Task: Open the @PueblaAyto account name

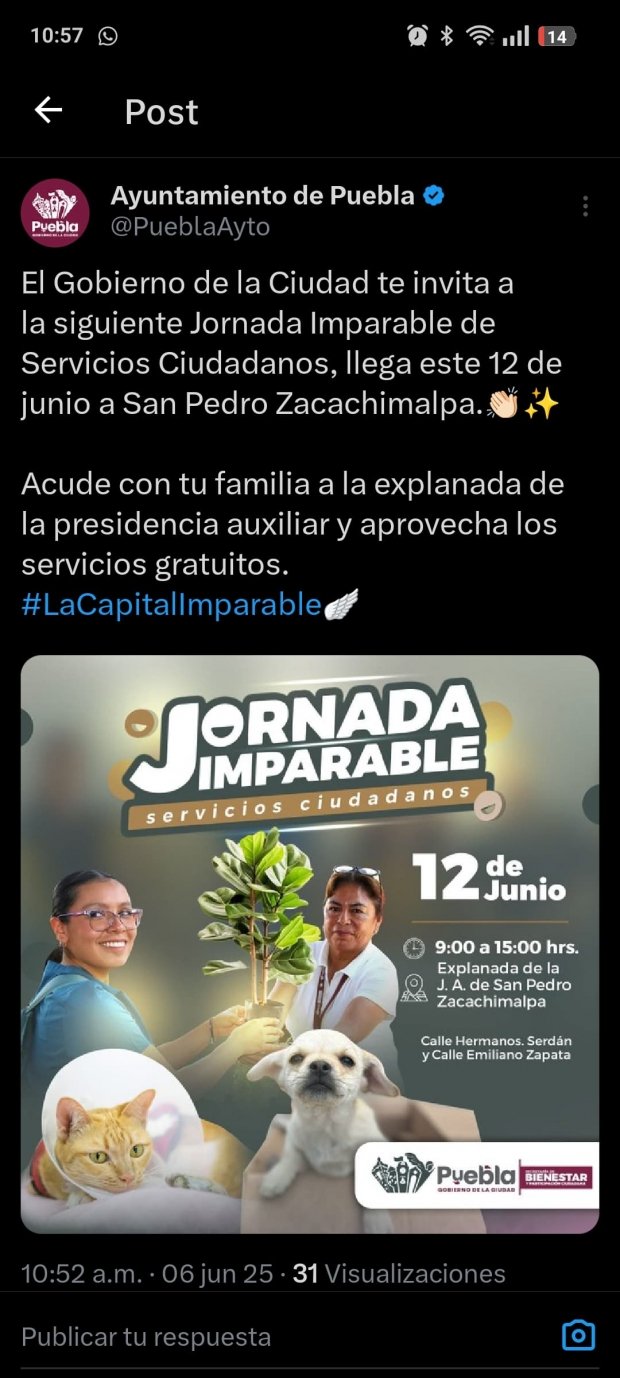Action: point(190,227)
